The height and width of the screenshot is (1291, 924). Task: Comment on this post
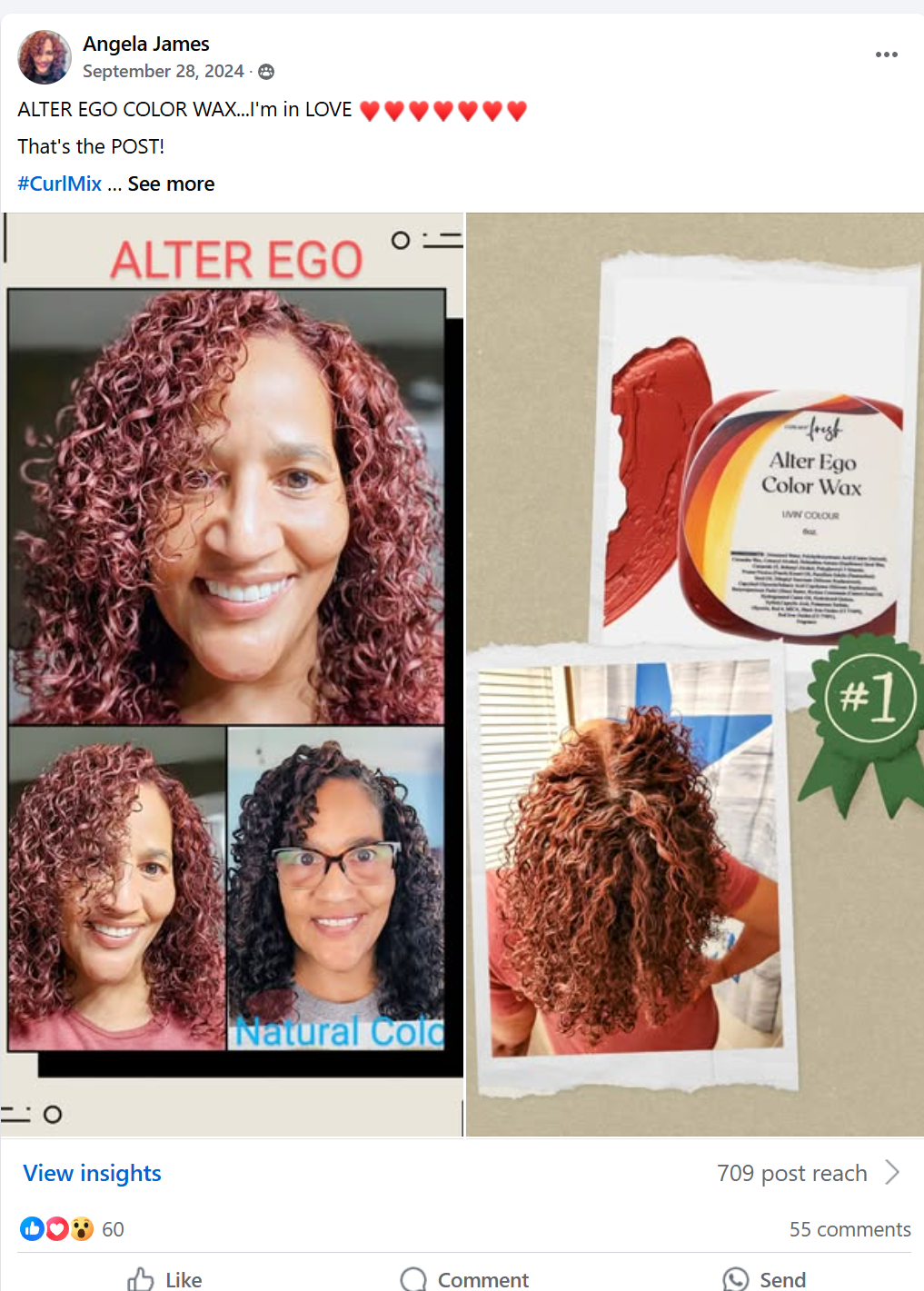pos(464,1279)
